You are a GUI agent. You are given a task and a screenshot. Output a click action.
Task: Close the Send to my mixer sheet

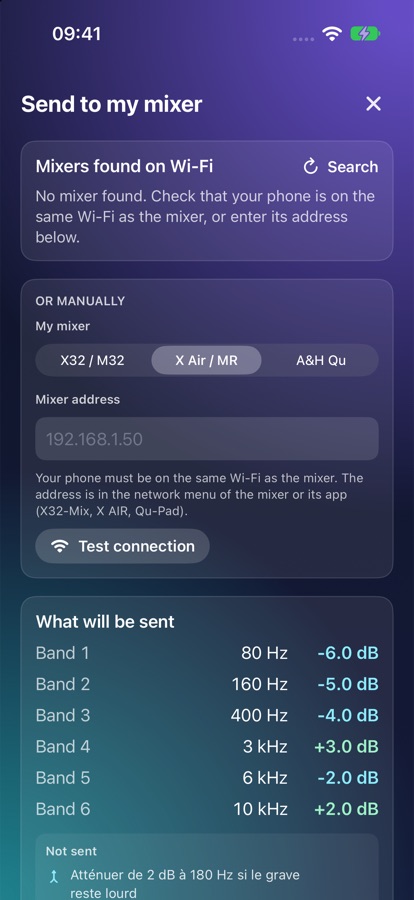tap(373, 104)
